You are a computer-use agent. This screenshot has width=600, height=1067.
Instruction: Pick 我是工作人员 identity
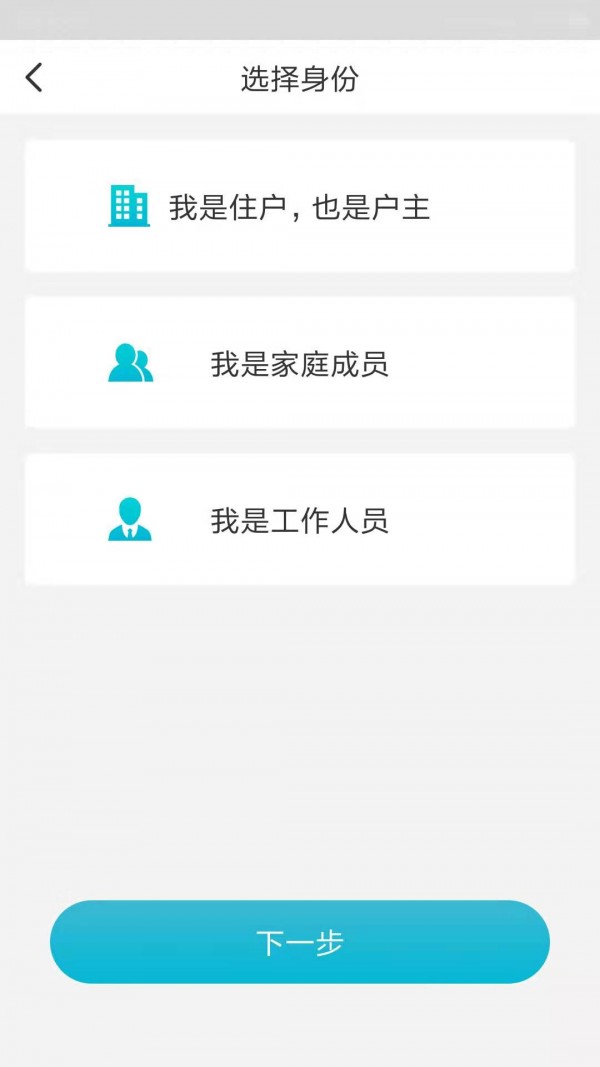click(300, 519)
